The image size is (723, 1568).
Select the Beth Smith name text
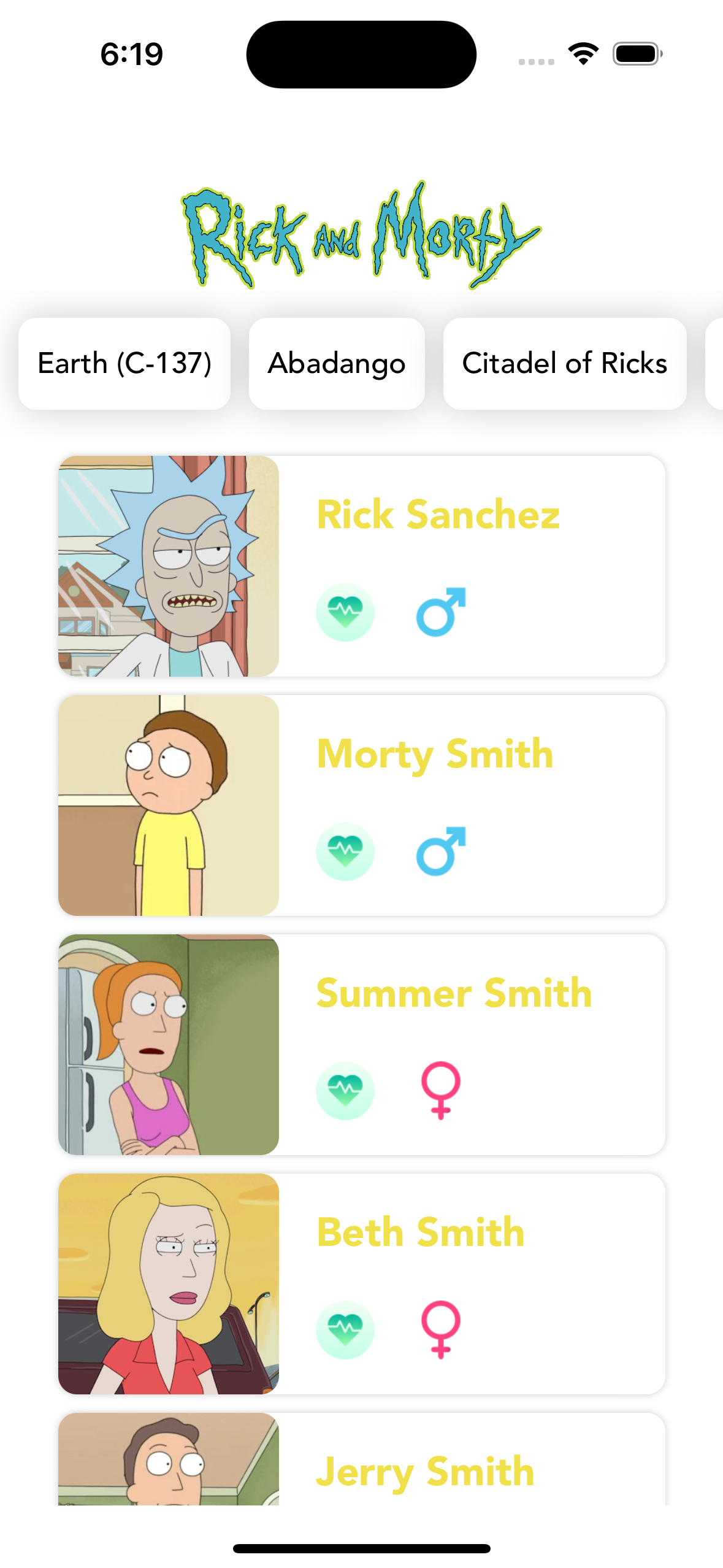point(419,1233)
